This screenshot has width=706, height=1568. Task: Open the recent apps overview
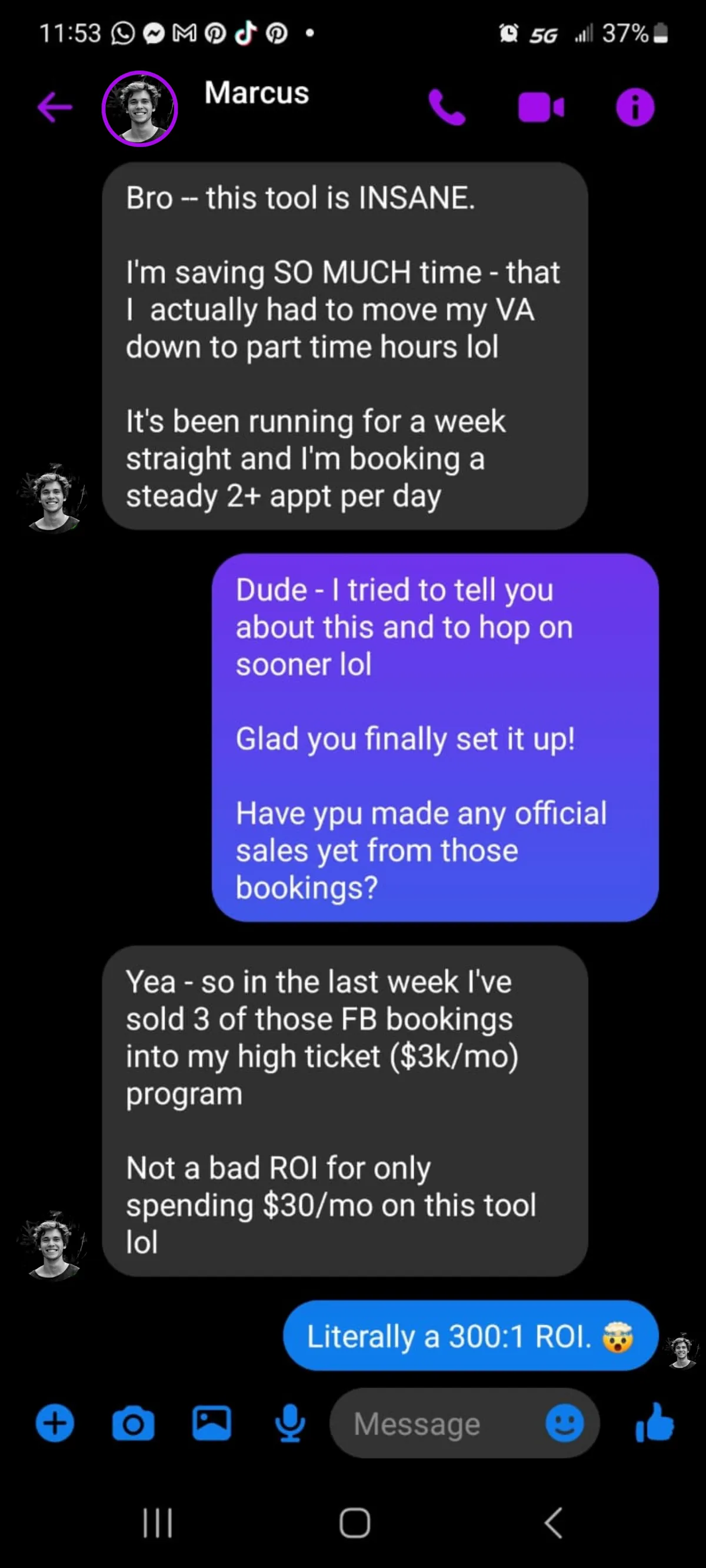coord(158,1523)
